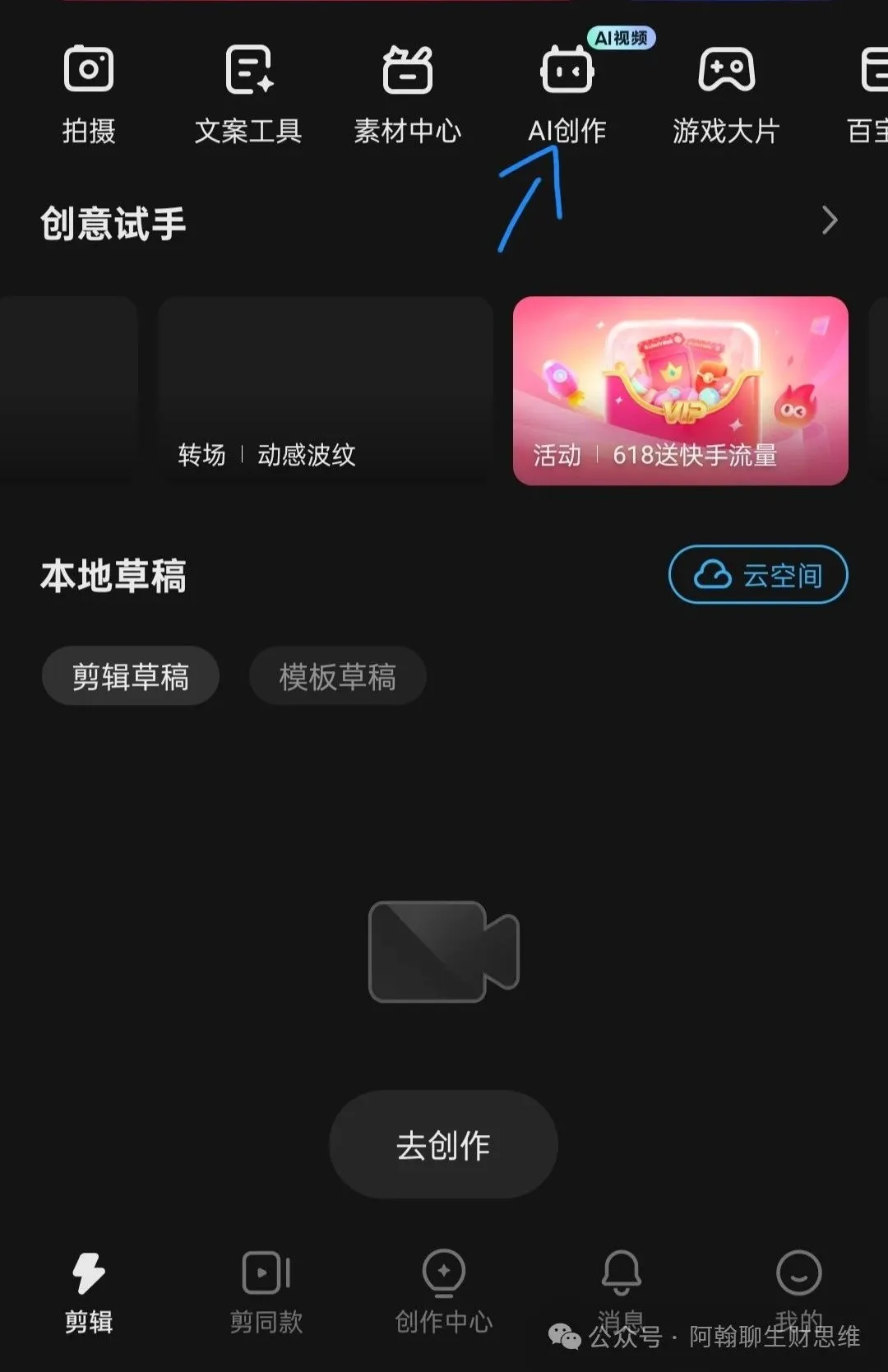This screenshot has height=1372, width=888.
Task: Switch to 模板草稿 drafts
Action: tap(337, 676)
